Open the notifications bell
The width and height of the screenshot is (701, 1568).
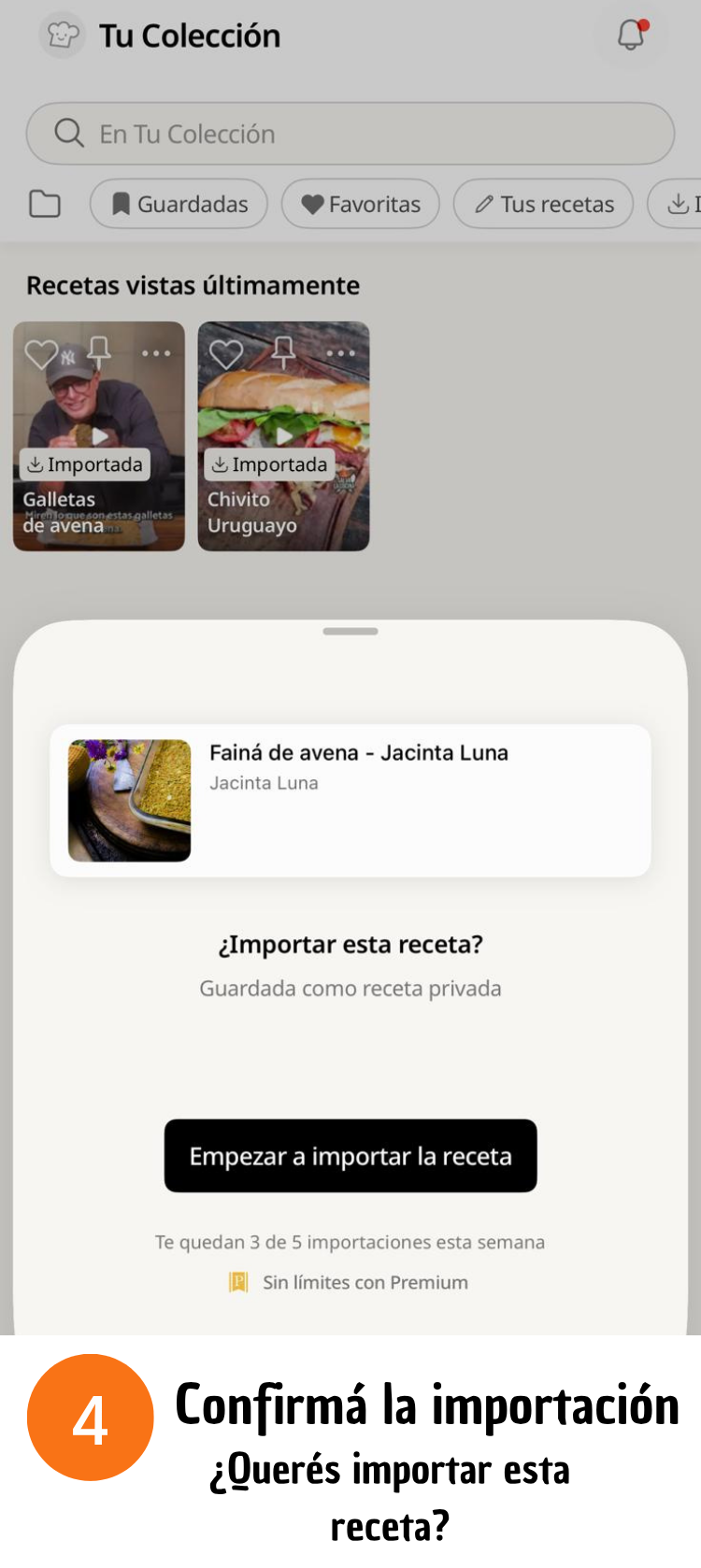click(632, 36)
